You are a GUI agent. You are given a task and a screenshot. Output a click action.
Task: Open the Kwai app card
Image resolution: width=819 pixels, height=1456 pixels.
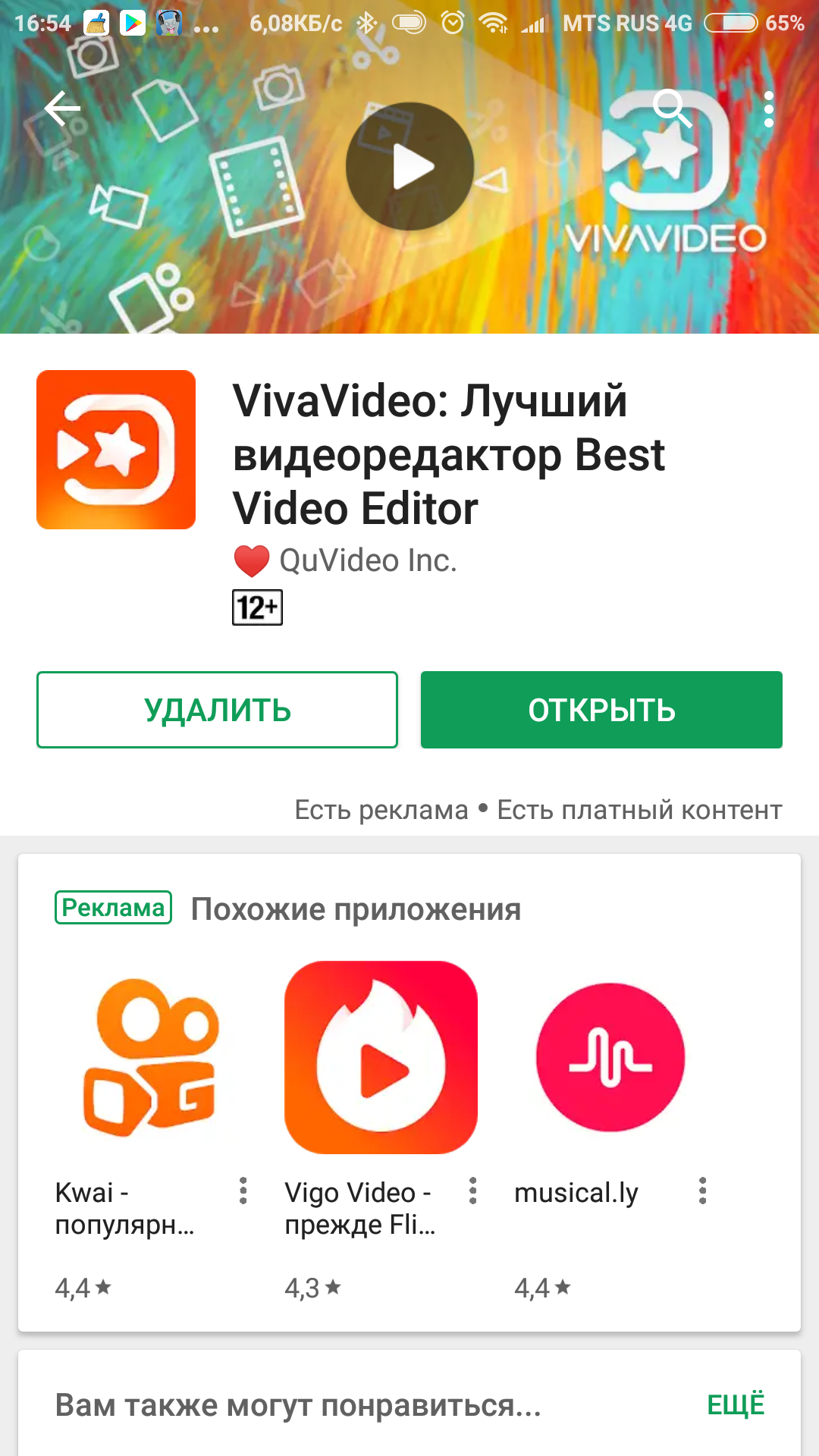tap(150, 1058)
